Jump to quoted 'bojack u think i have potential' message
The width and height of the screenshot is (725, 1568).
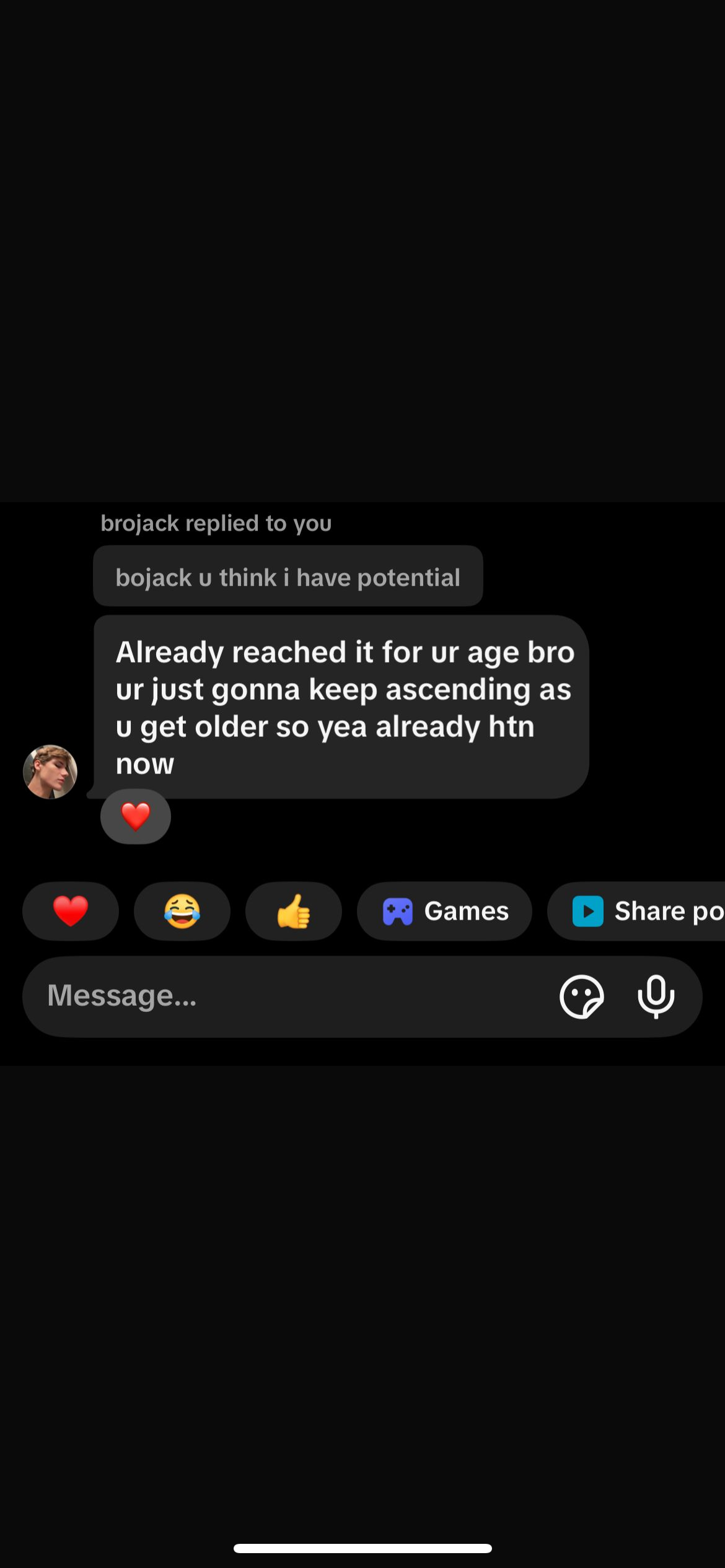[288, 576]
